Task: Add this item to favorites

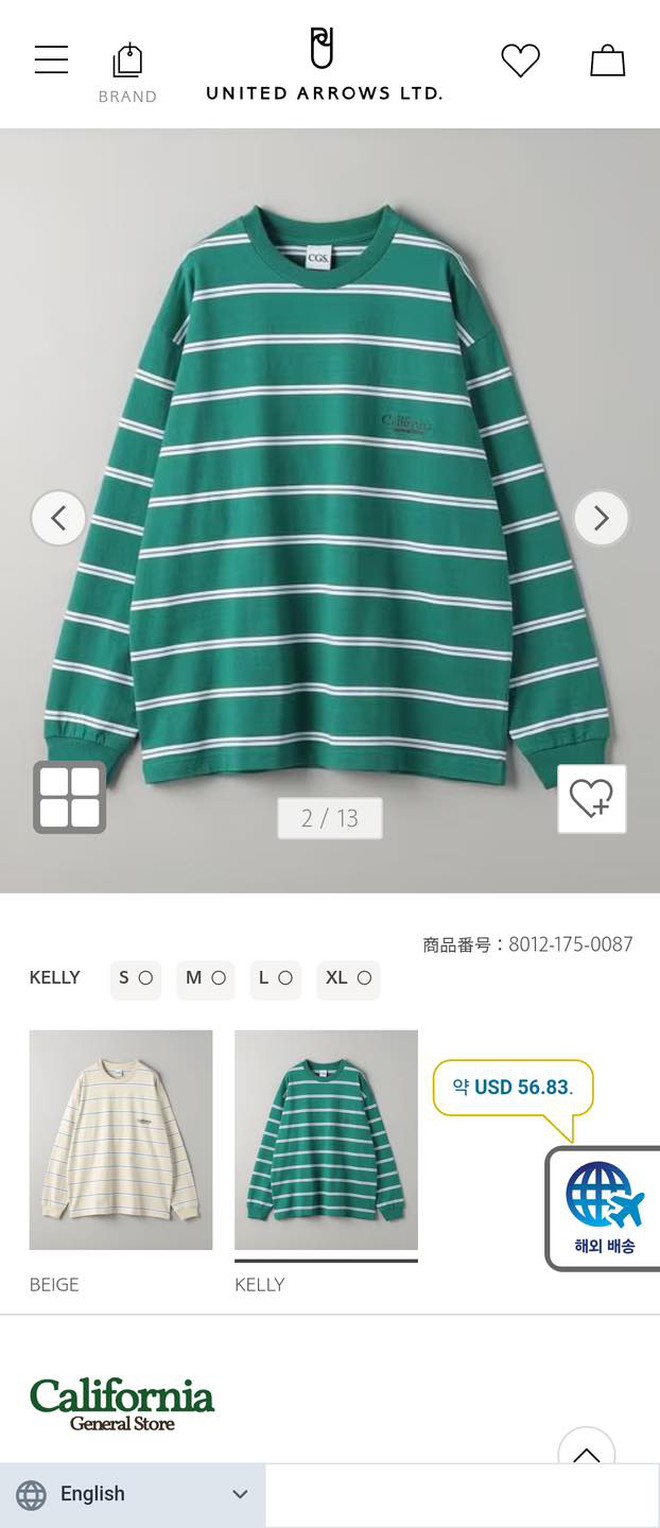Action: (591, 799)
